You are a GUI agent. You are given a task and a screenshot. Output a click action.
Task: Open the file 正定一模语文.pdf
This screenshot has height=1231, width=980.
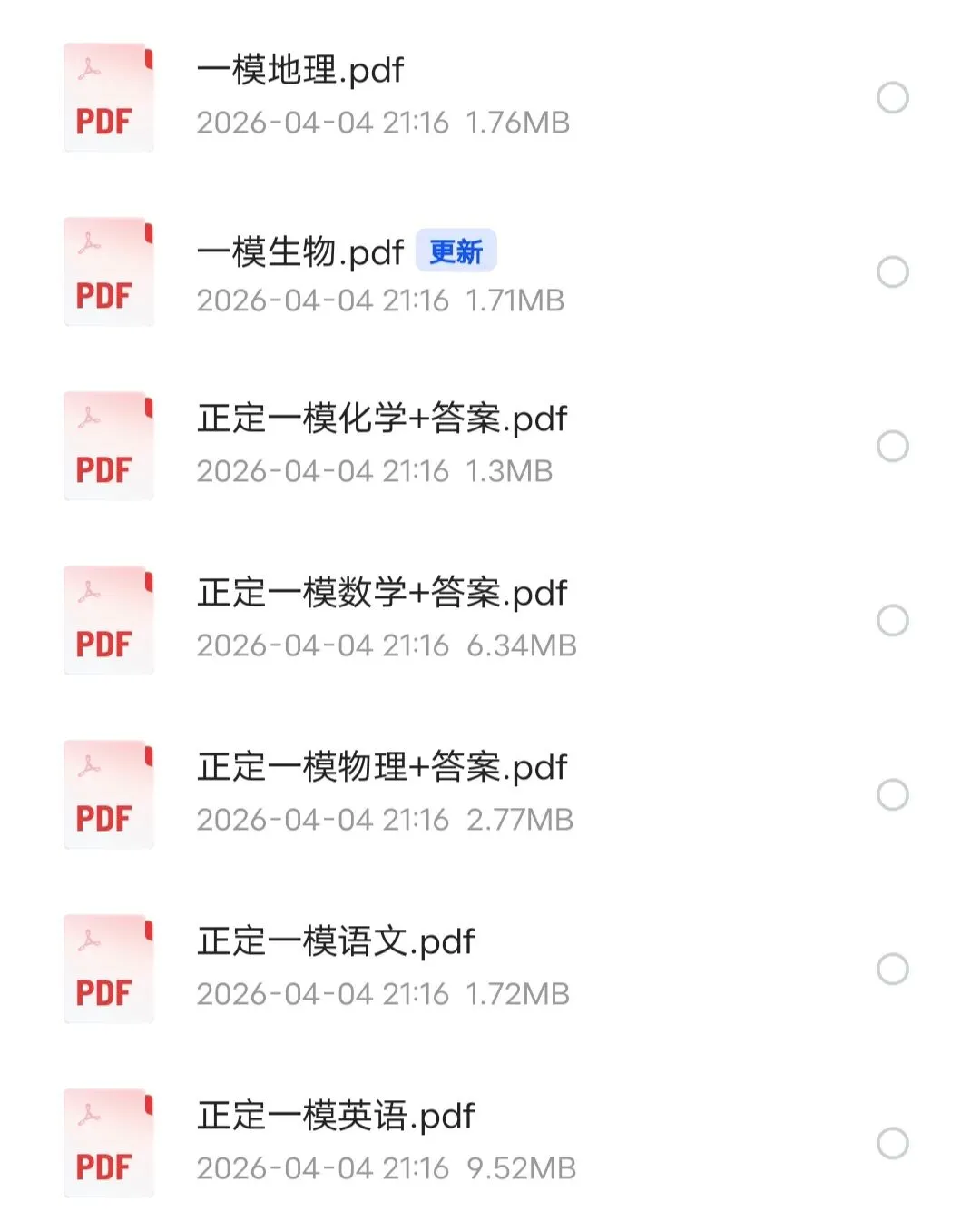point(336,942)
